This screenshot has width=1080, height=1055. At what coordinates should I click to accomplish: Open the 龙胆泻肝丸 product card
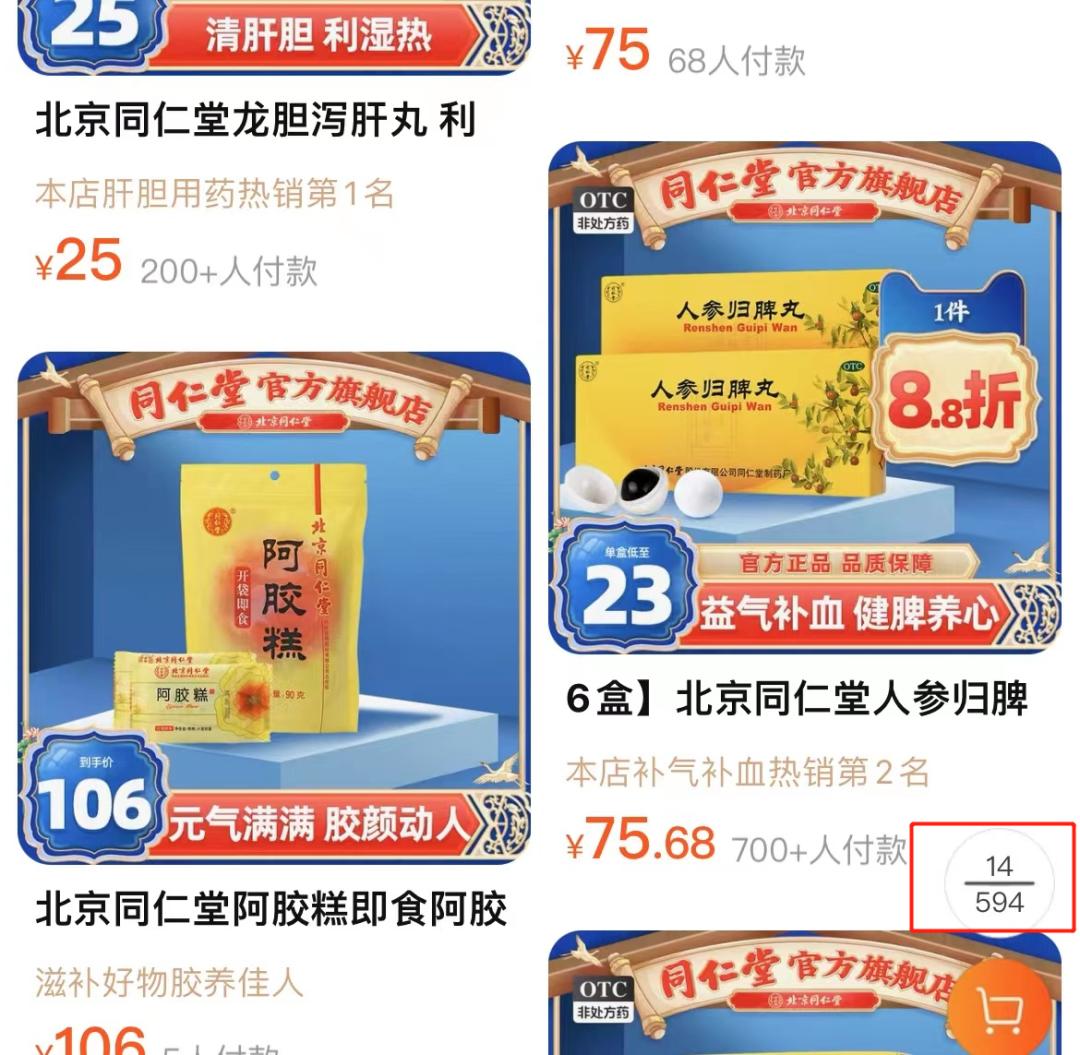click(x=256, y=122)
